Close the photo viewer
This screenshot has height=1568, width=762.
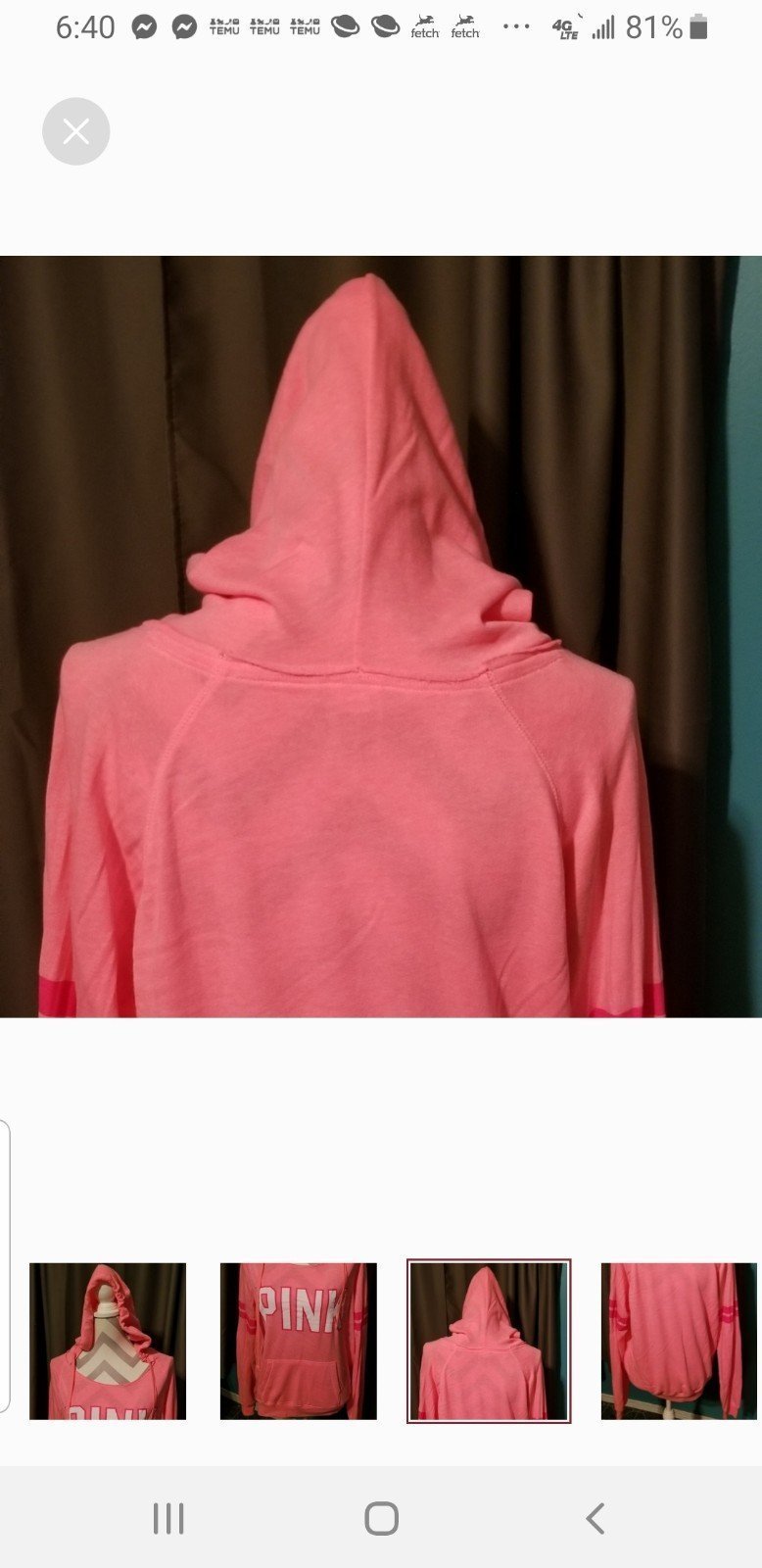pos(76,131)
